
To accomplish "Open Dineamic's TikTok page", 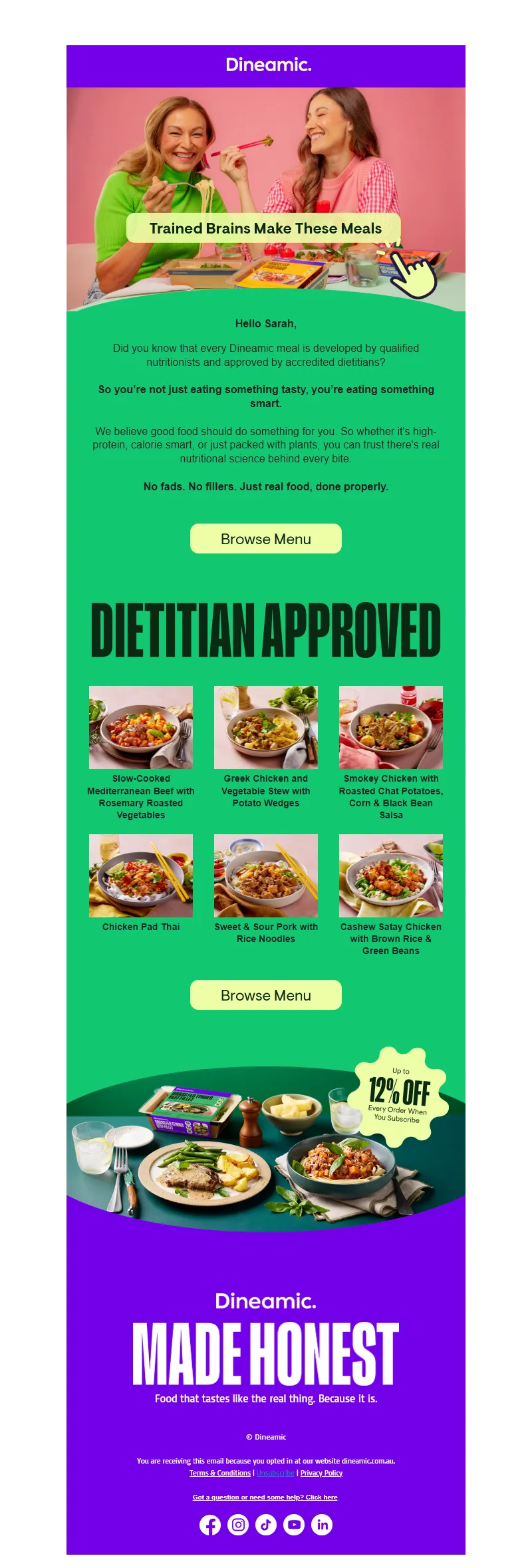I will pos(266,1525).
